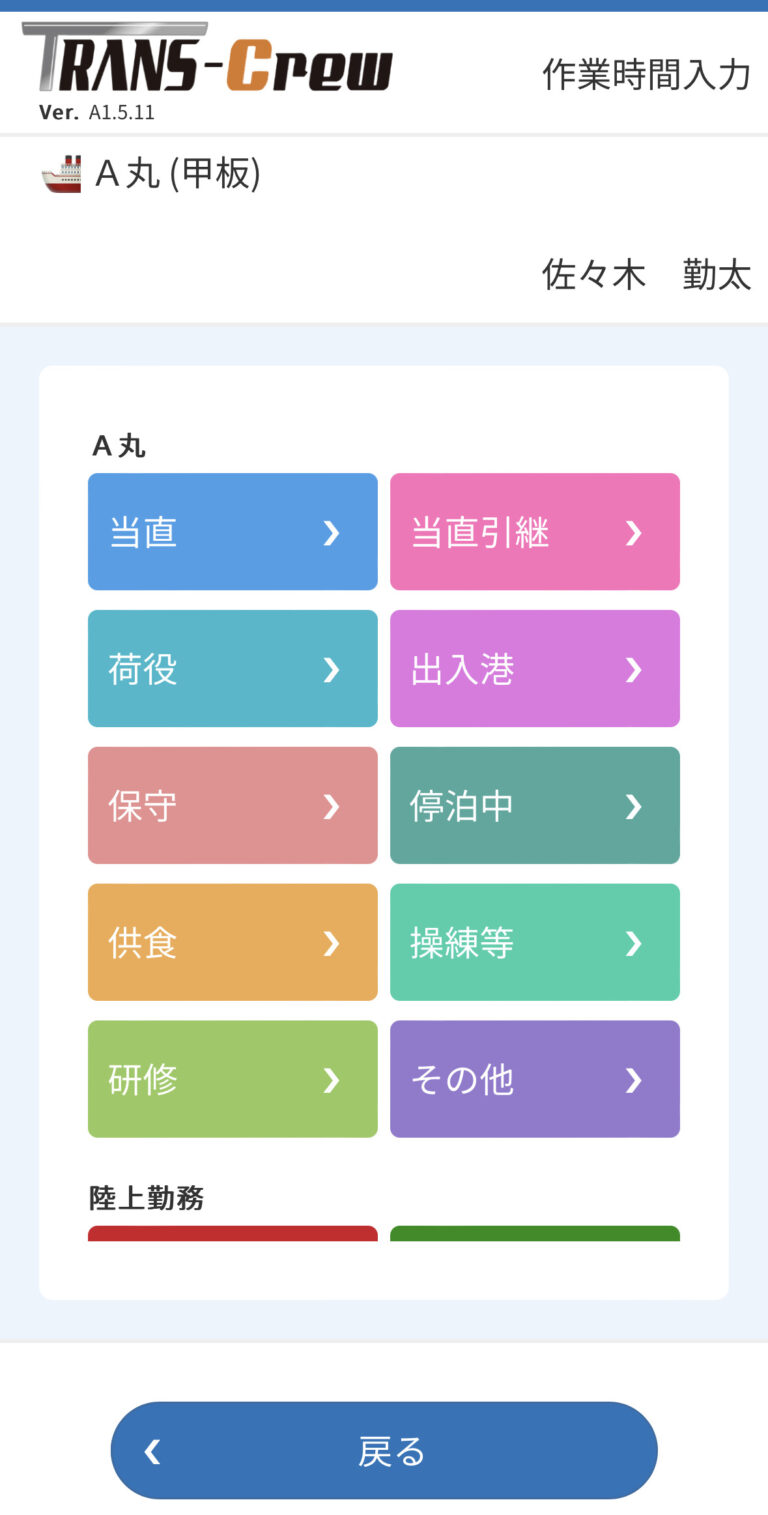This screenshot has width=768, height=1515.
Task: Choose the 荷役 work type
Action: point(232,669)
